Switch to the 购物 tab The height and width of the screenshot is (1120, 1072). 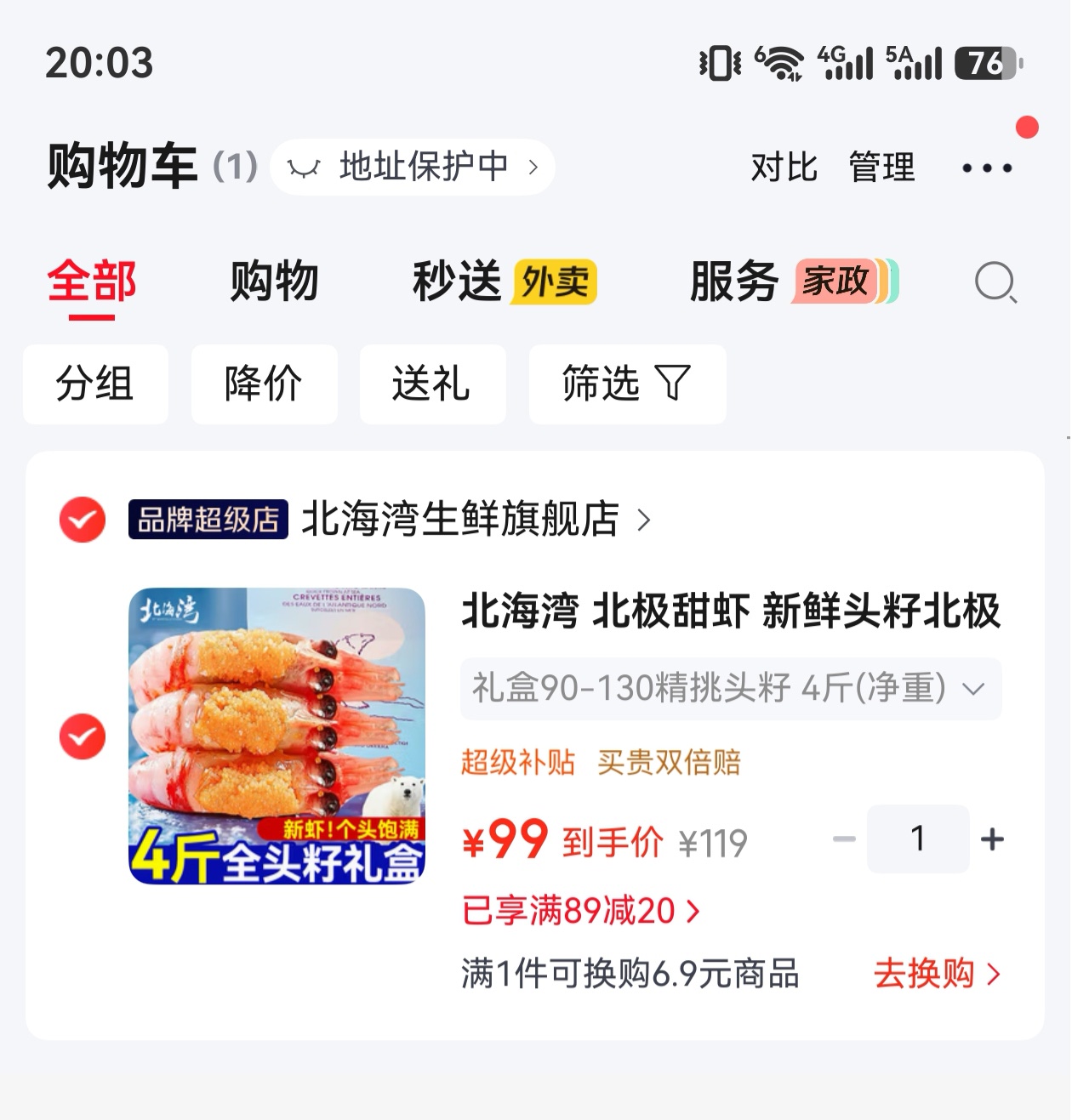(274, 281)
